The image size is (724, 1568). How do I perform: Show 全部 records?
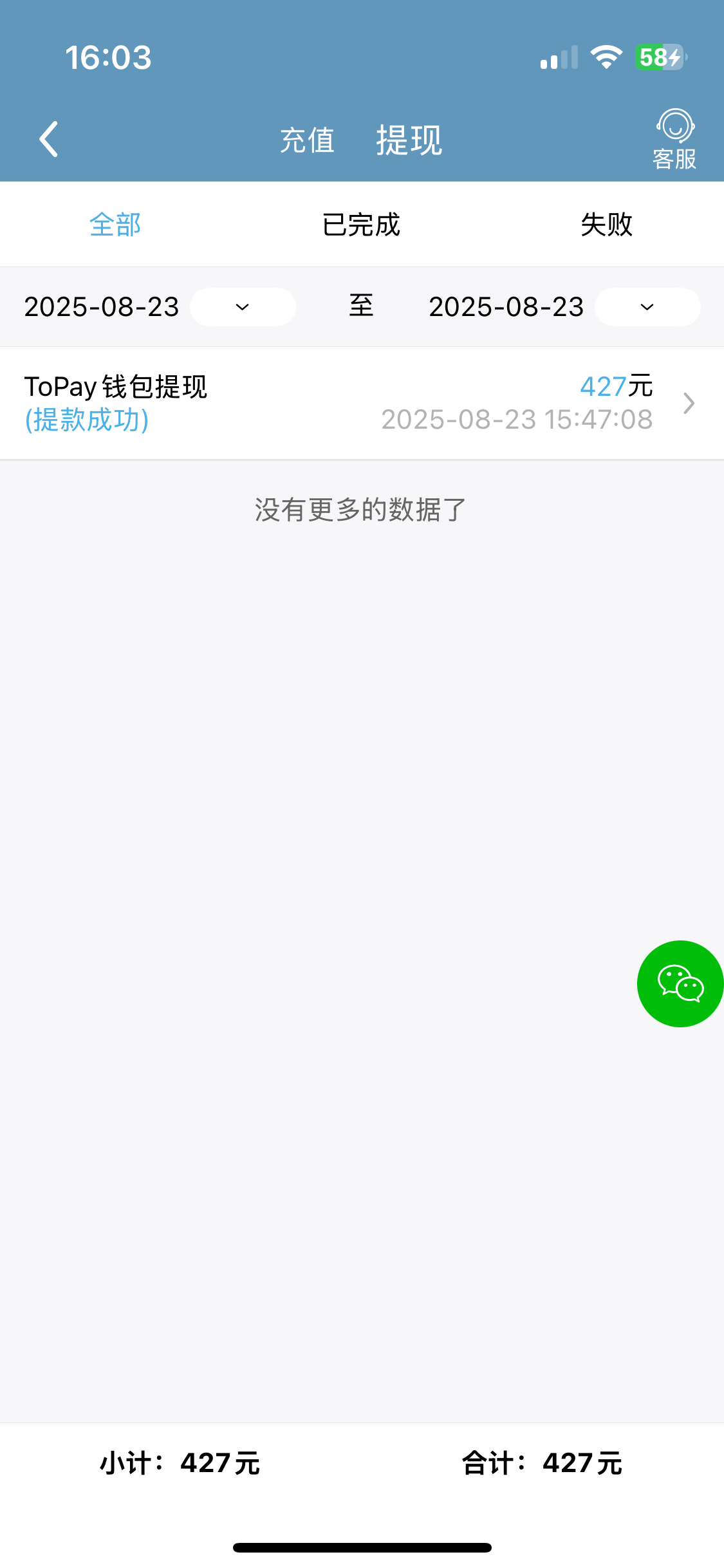115,225
